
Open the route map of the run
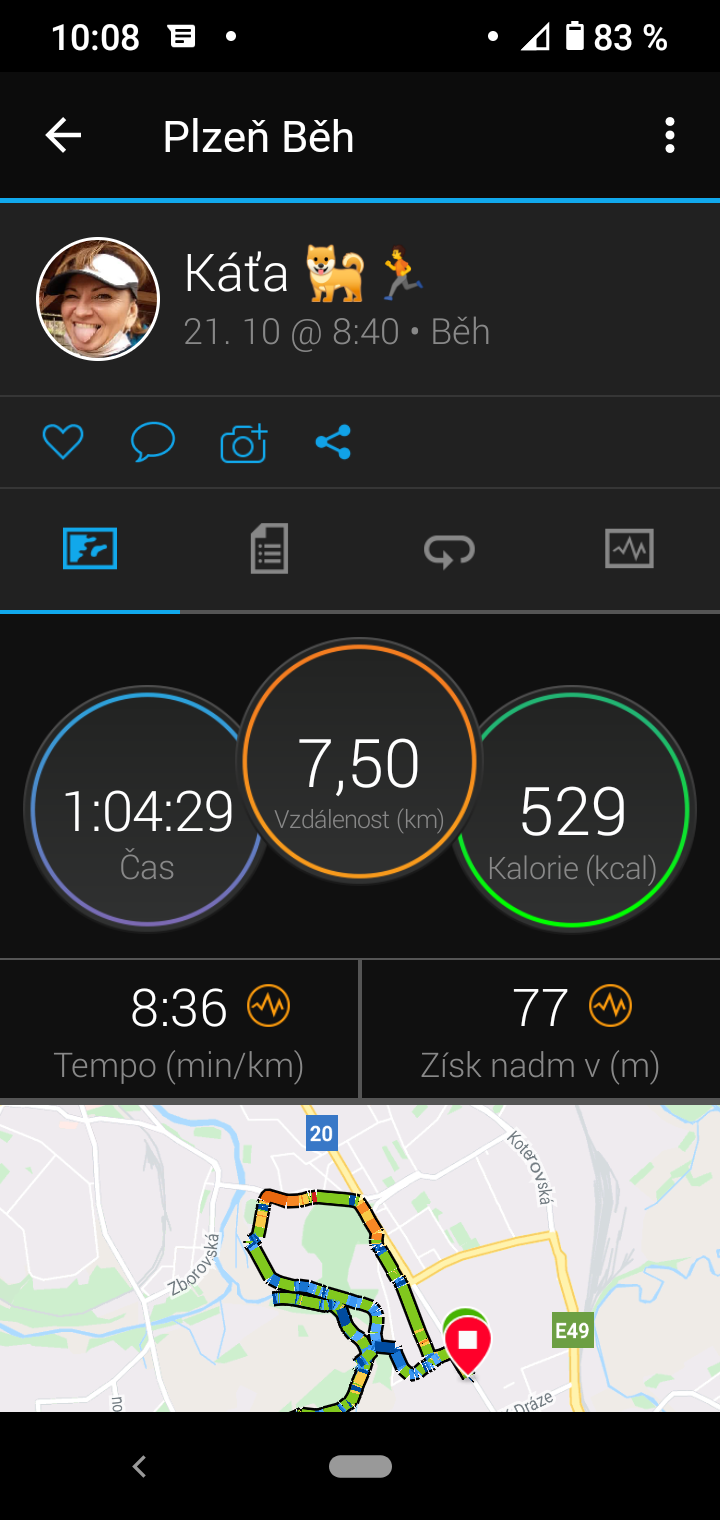coord(360,1258)
